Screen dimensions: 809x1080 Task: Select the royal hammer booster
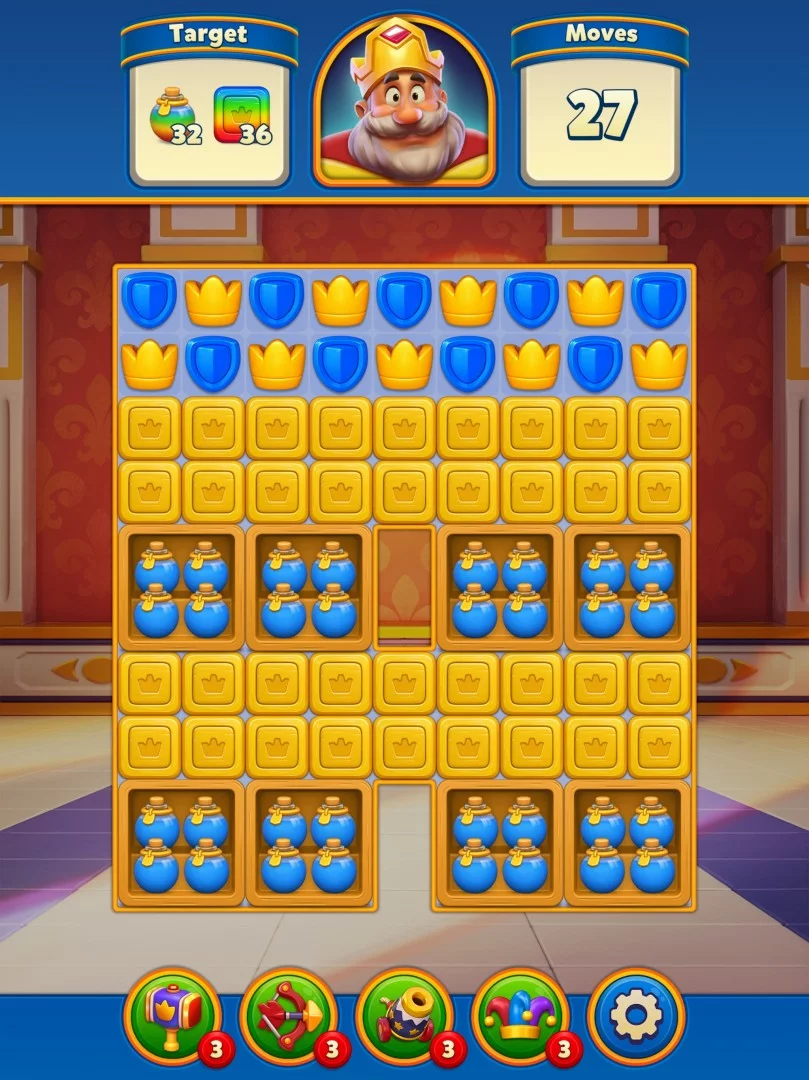tap(173, 1017)
